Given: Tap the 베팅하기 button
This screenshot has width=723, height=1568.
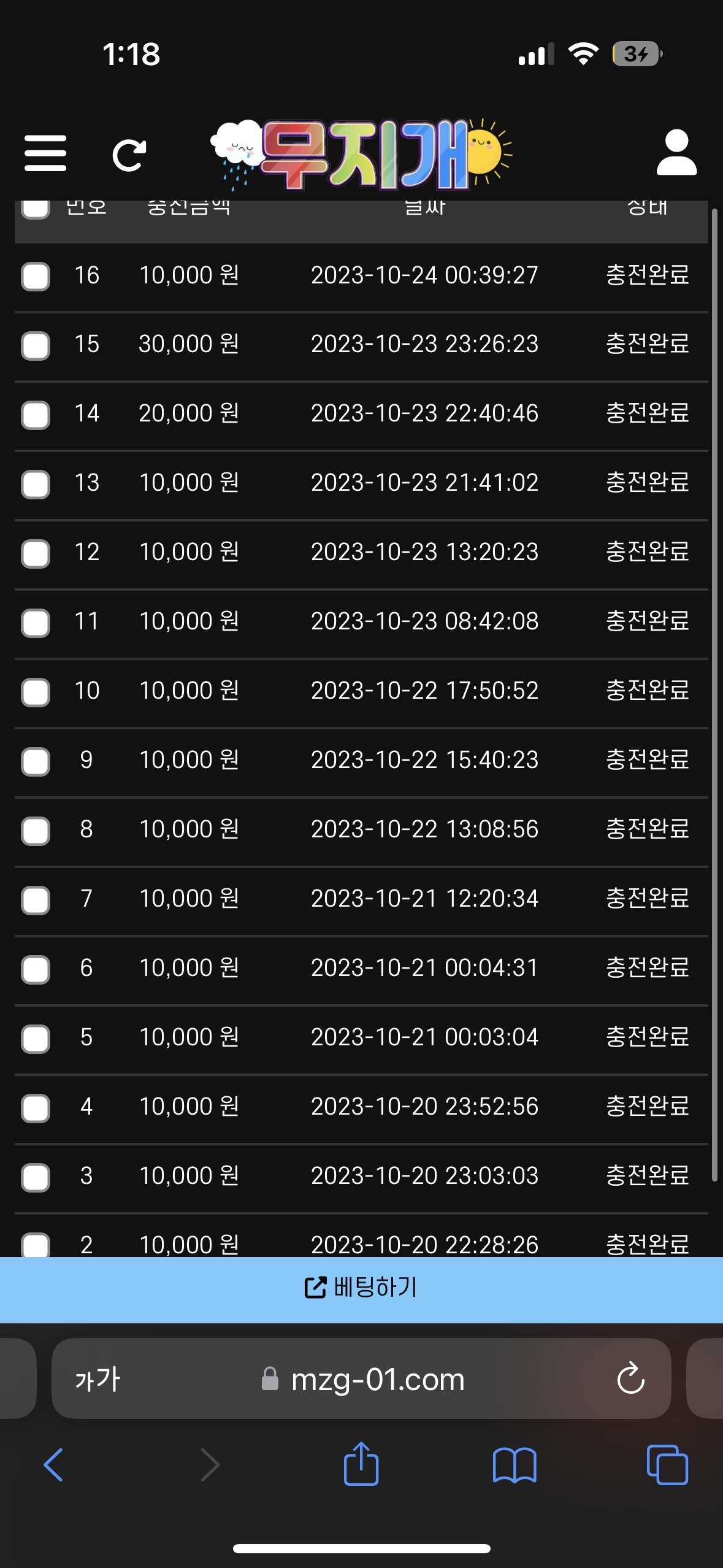Looking at the screenshot, I should pyautogui.click(x=361, y=1287).
